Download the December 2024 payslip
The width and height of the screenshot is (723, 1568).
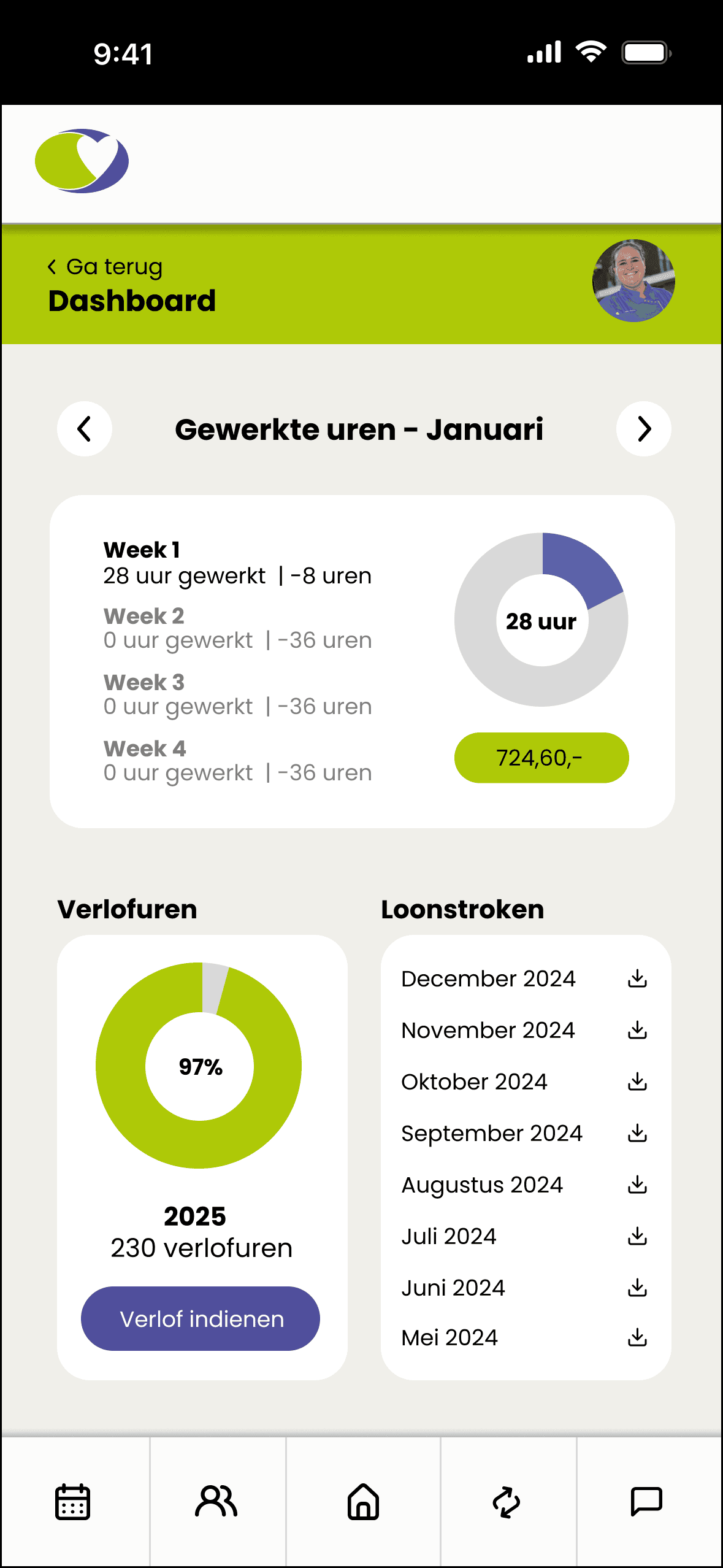638,978
